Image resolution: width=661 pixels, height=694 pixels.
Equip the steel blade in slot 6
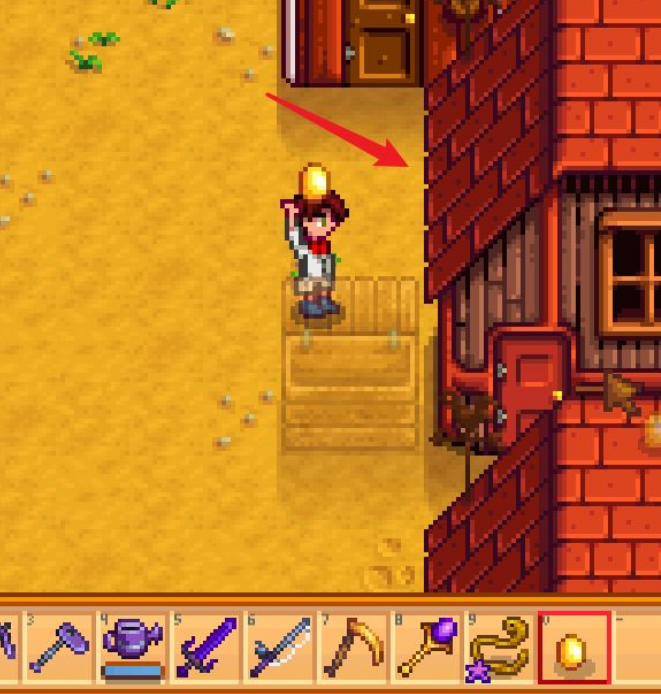279,647
